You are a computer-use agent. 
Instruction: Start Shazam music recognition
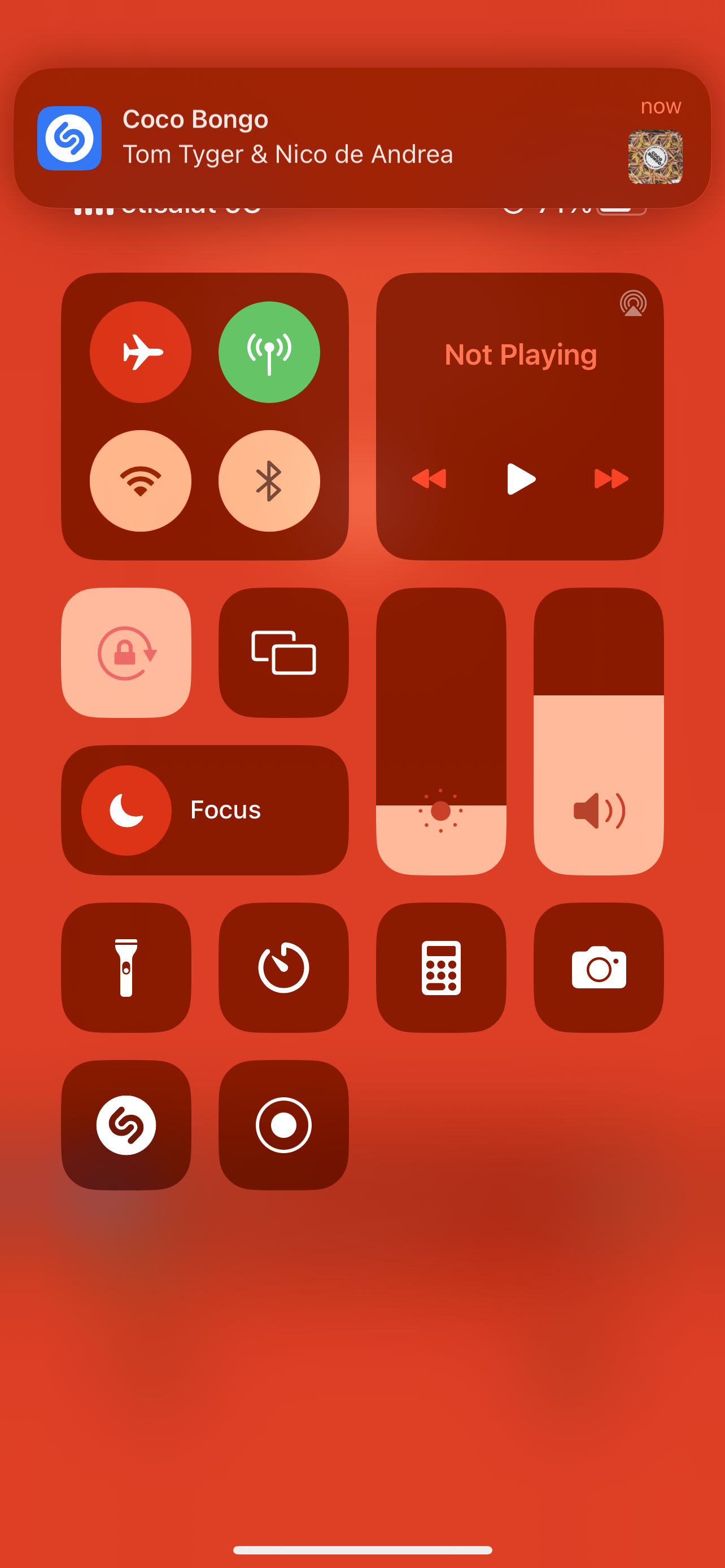click(126, 1125)
